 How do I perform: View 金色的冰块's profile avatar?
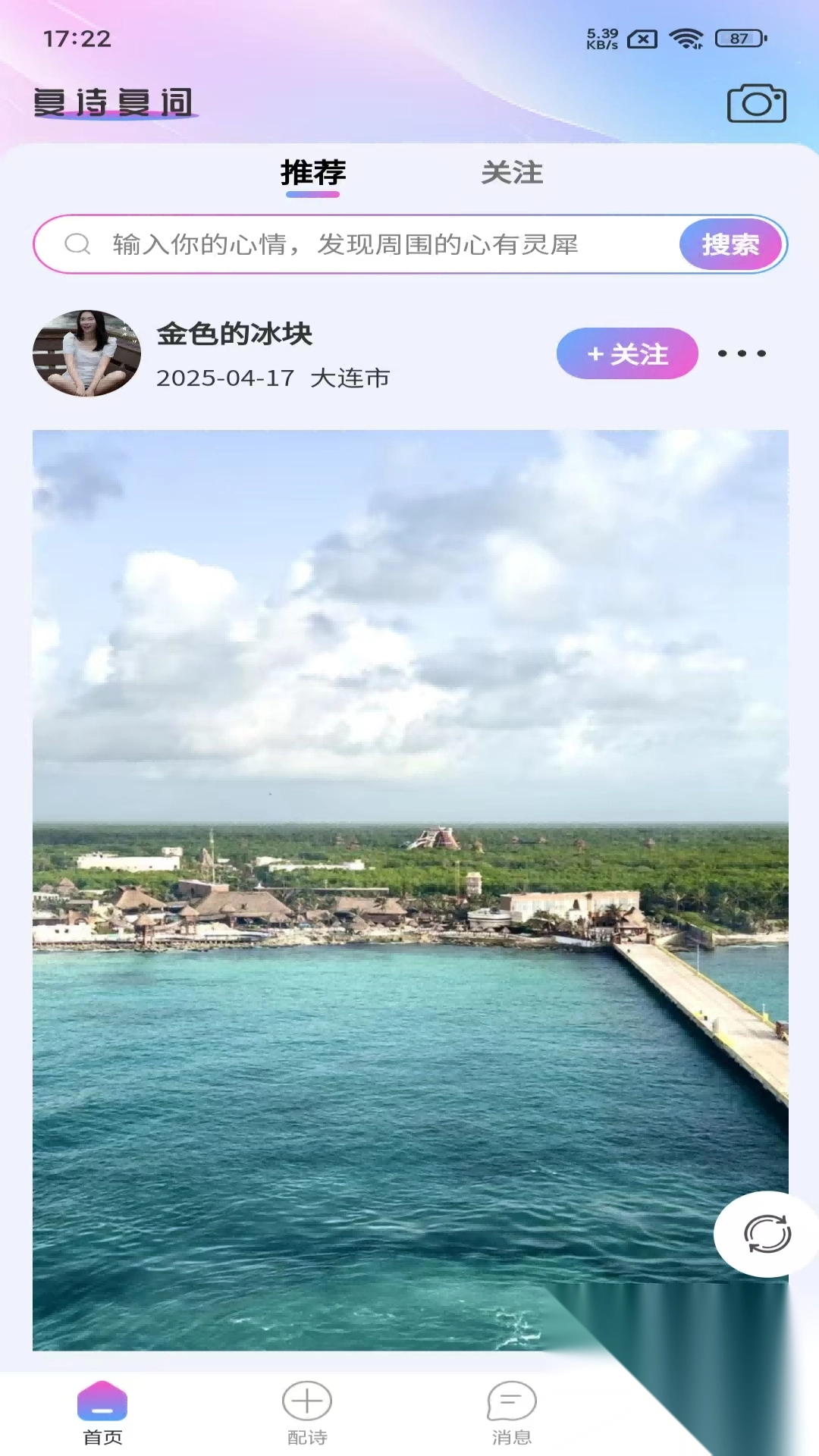coord(86,353)
